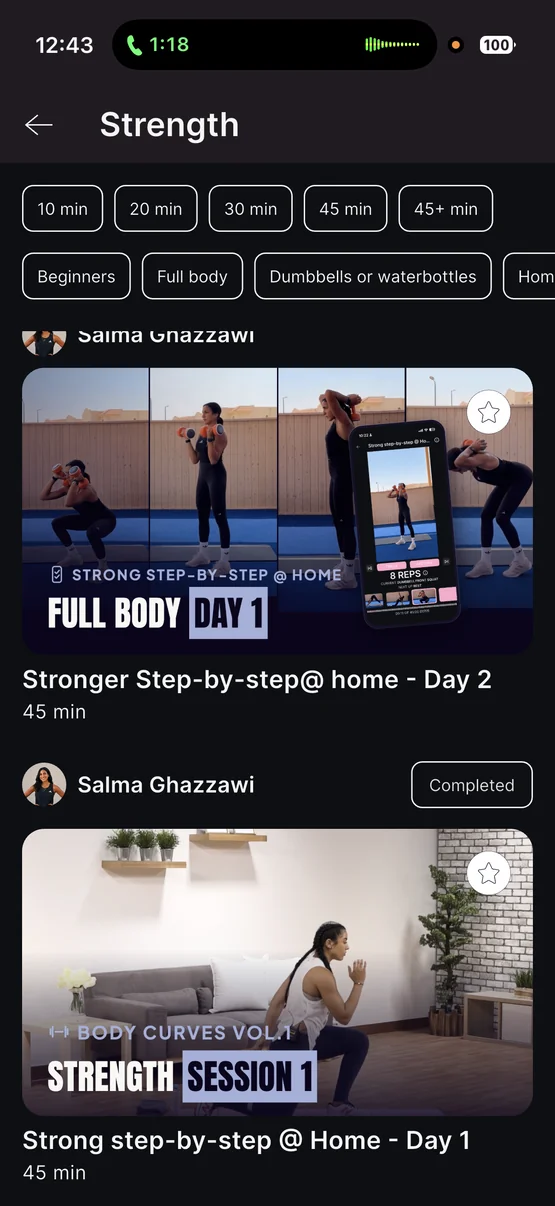Screen dimensions: 555x1206
Task: Open Stronger Step-by-step@ home Day 2 workout
Action: [x=257, y=680]
